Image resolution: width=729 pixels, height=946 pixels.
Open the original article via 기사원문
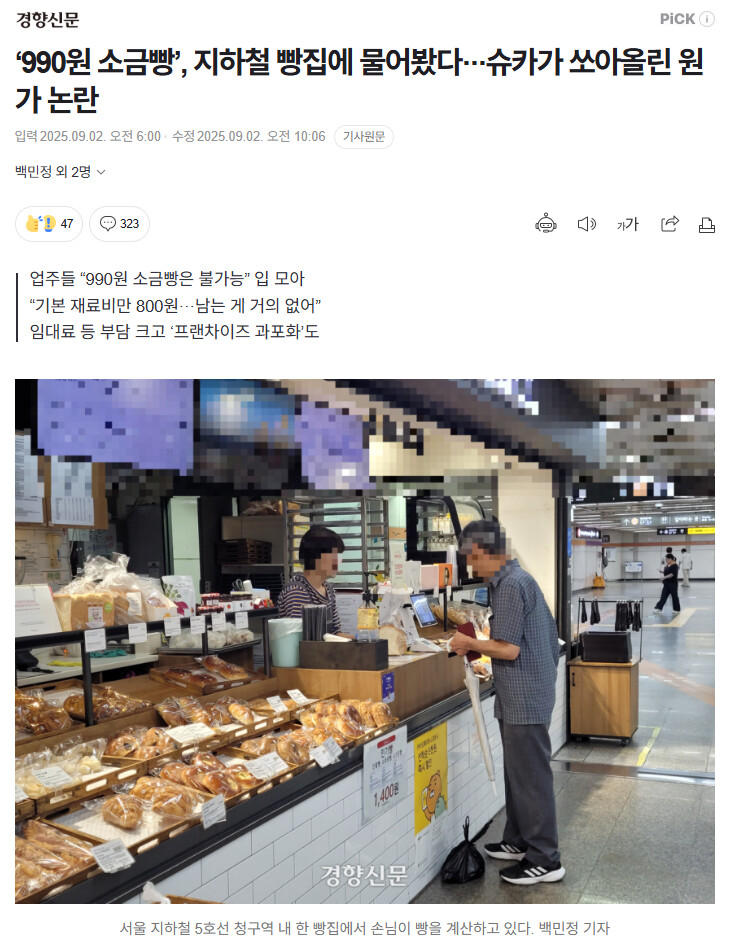[364, 137]
